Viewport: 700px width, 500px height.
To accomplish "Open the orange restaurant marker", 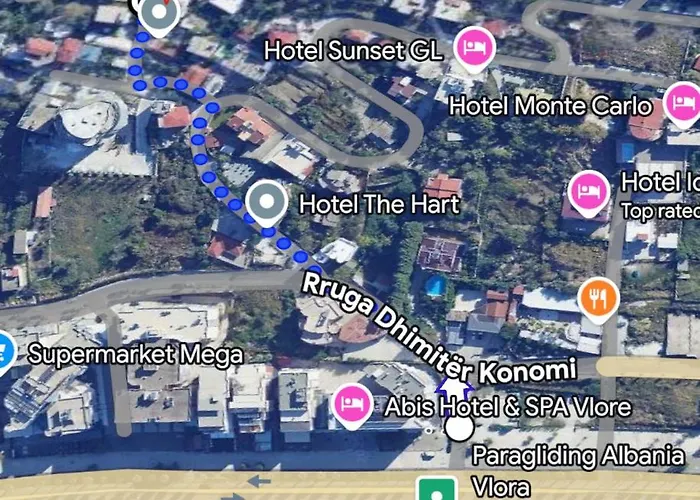I will pyautogui.click(x=598, y=297).
